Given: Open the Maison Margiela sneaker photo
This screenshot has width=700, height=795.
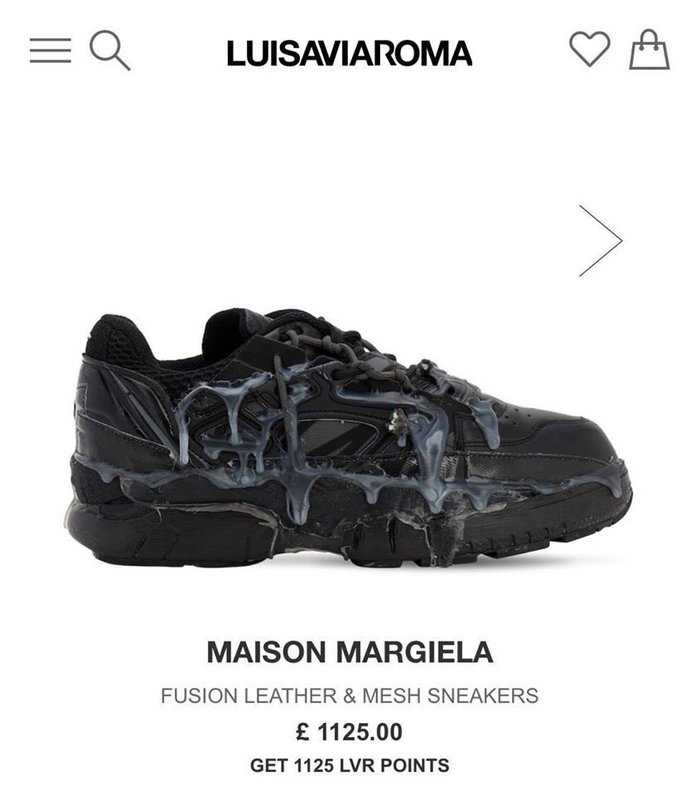Looking at the screenshot, I should coord(349,440).
